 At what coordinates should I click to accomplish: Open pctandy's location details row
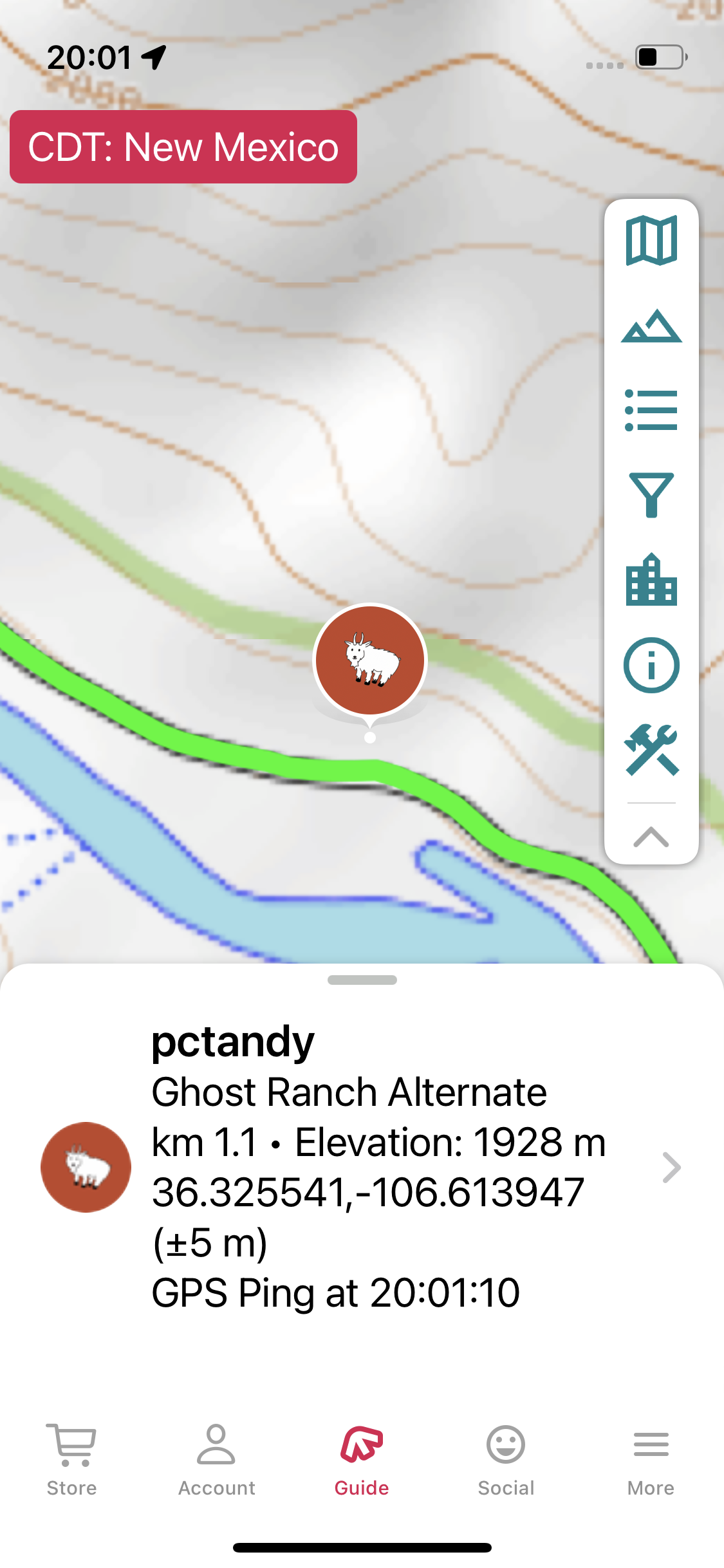tap(362, 1166)
